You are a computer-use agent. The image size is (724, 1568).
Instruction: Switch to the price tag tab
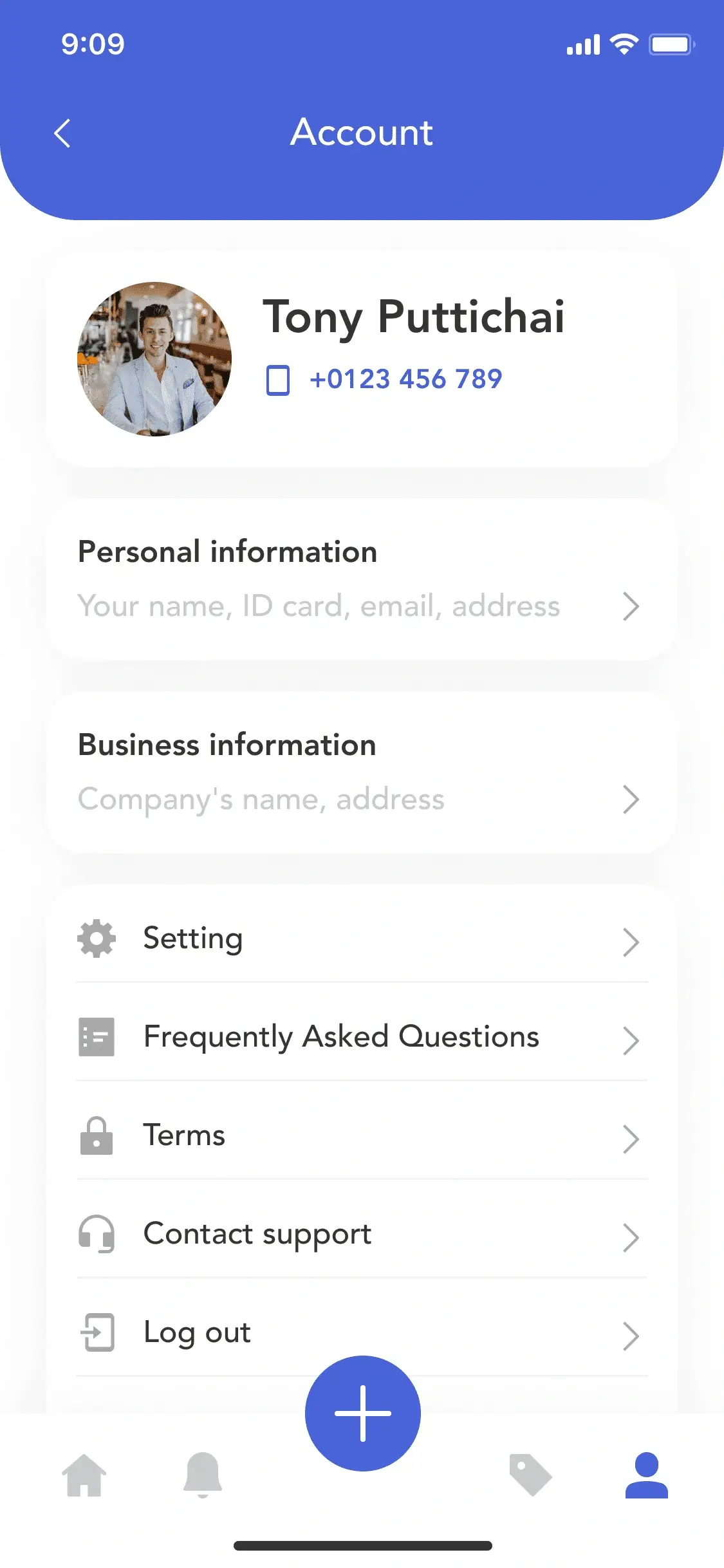[x=530, y=1475]
